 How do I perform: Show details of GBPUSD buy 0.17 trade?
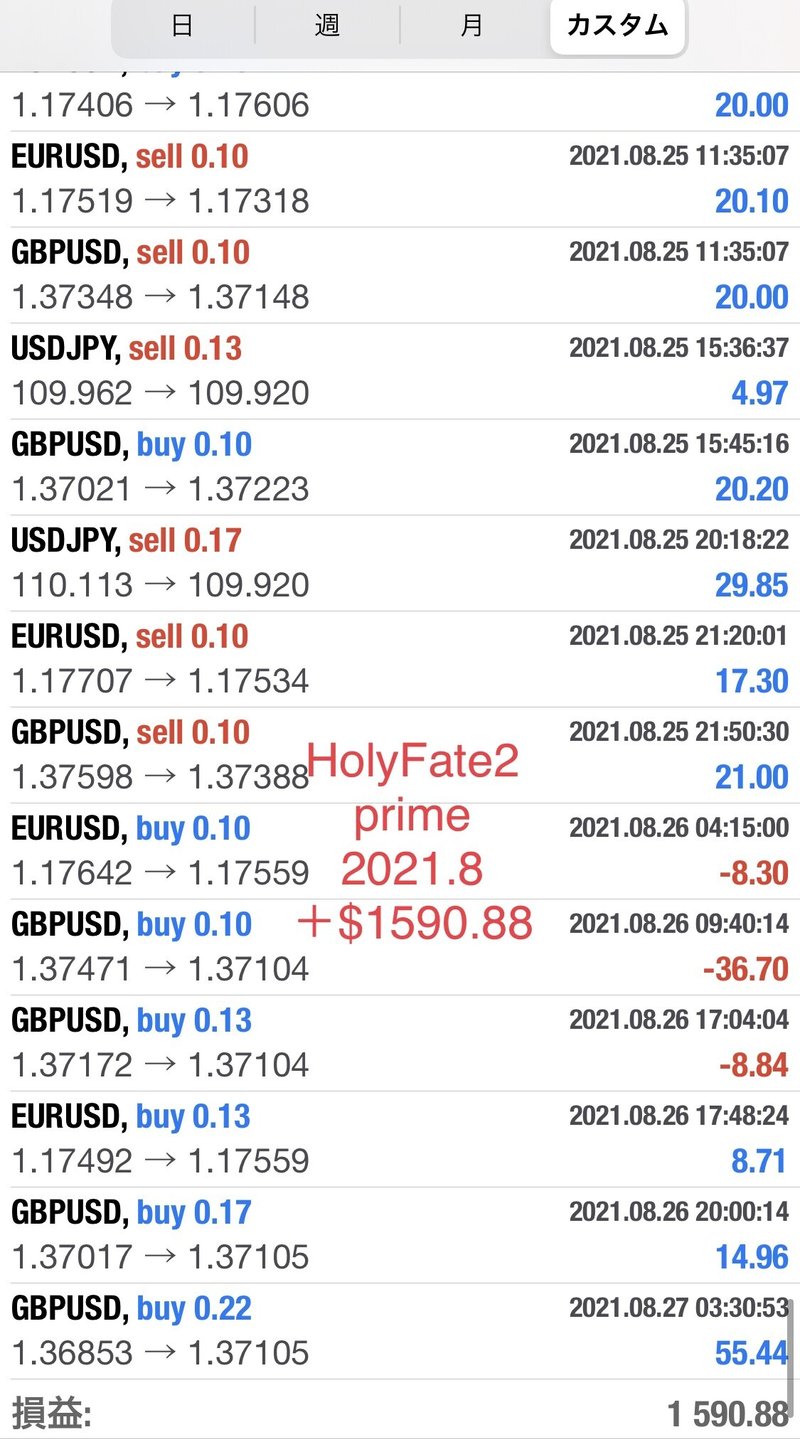[400, 1235]
